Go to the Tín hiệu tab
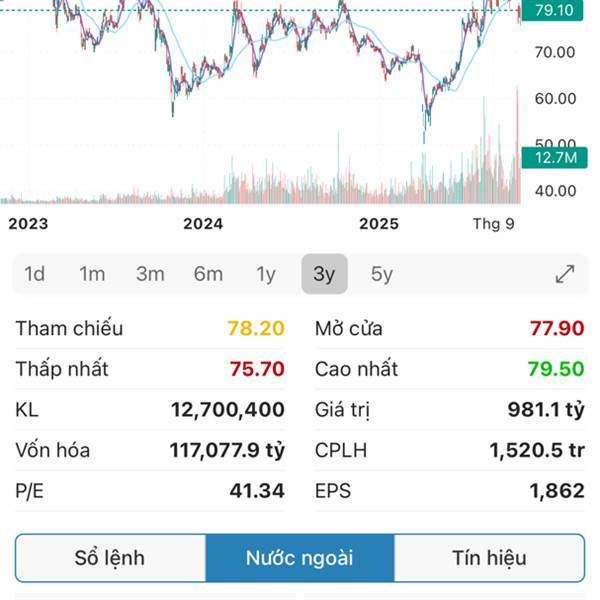The width and height of the screenshot is (600, 600). 489,558
